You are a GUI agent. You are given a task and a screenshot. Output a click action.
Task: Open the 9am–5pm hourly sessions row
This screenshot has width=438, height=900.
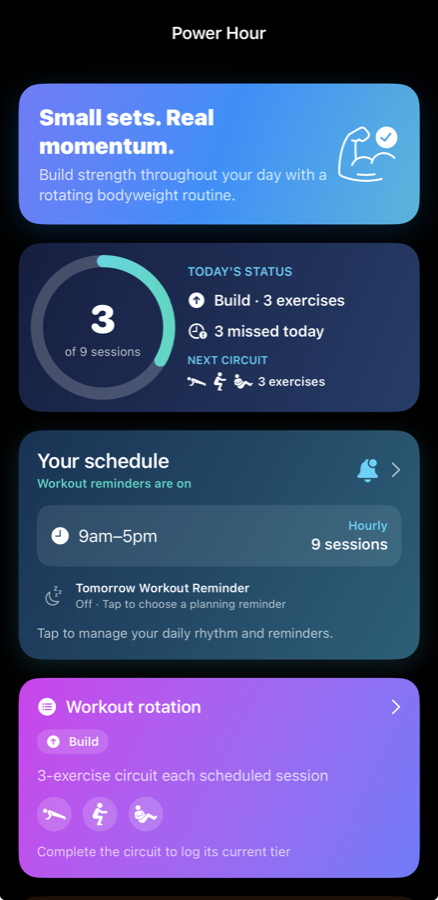(219, 536)
